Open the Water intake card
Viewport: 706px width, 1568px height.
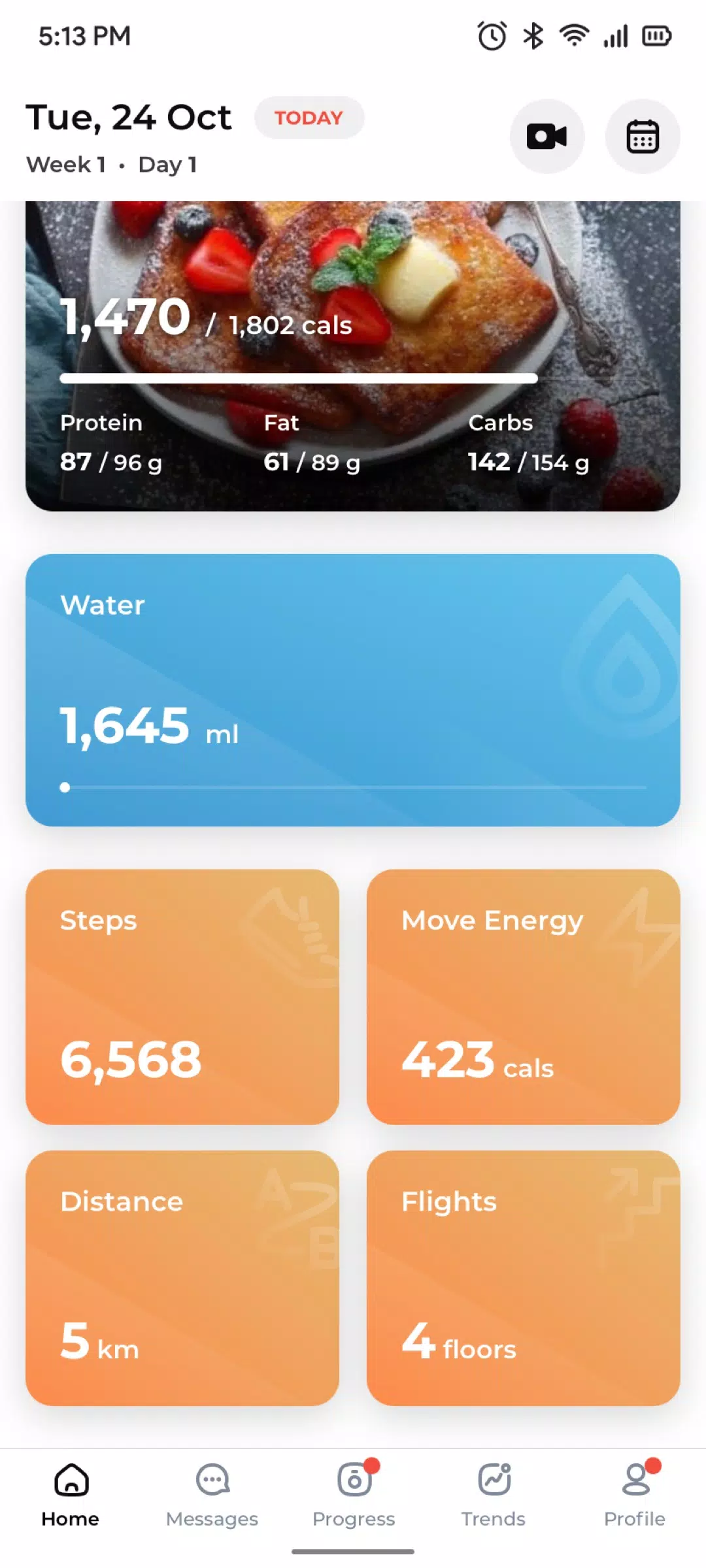[353, 690]
